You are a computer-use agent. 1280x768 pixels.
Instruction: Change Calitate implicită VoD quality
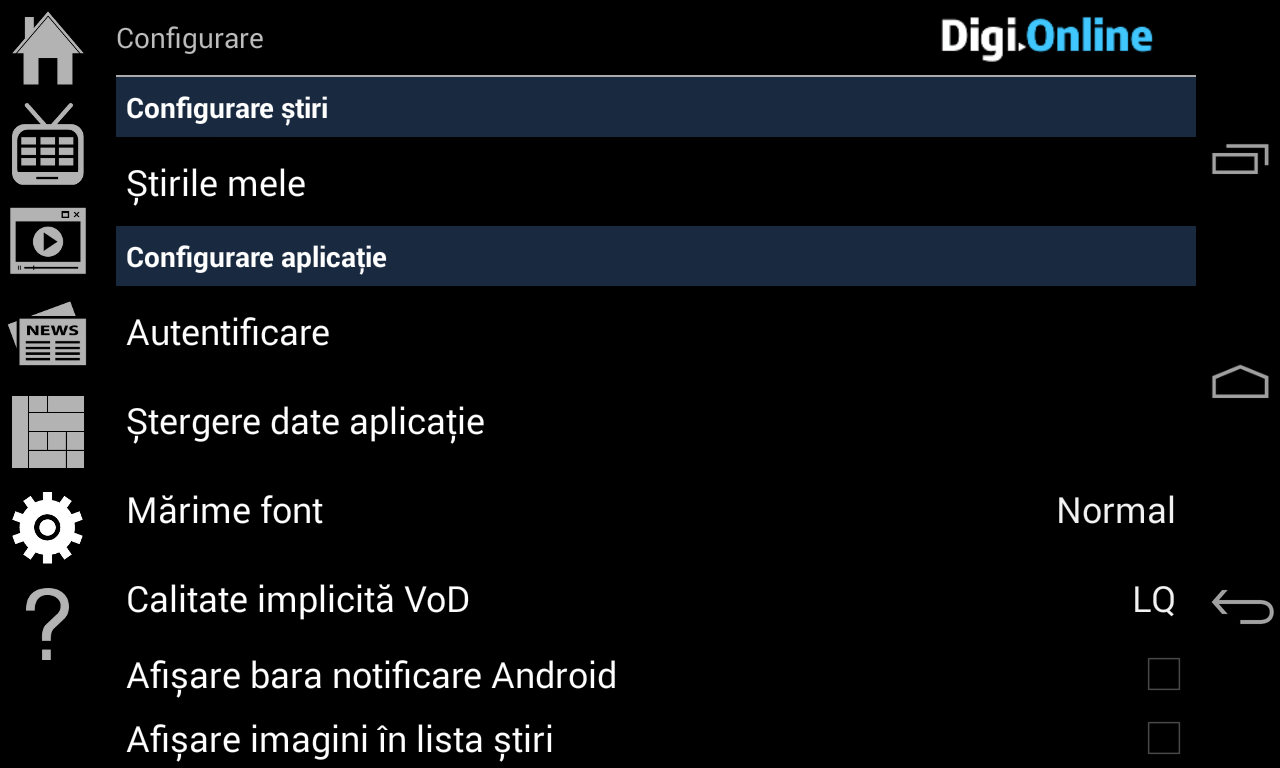[x=655, y=600]
